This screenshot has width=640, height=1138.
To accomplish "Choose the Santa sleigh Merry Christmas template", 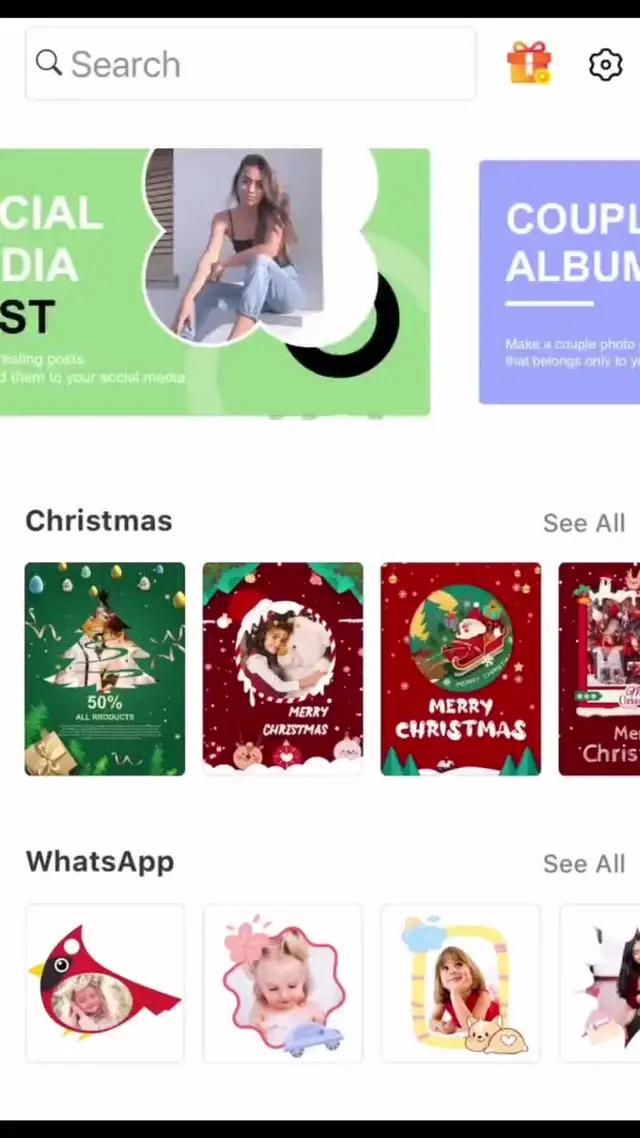I will coord(461,668).
